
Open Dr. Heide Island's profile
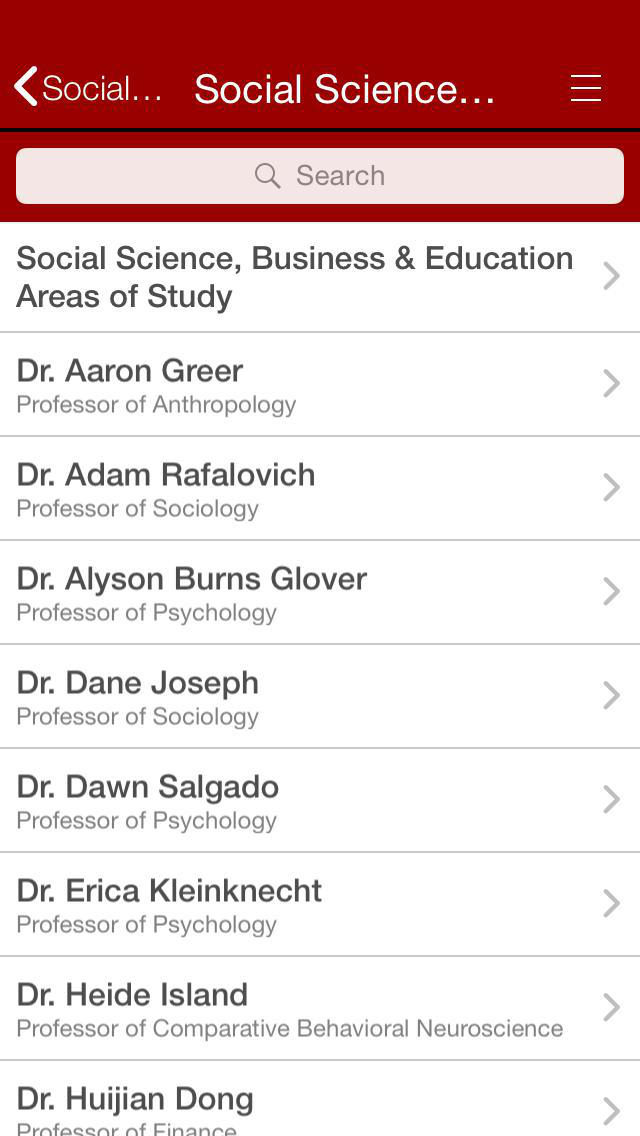320,1008
